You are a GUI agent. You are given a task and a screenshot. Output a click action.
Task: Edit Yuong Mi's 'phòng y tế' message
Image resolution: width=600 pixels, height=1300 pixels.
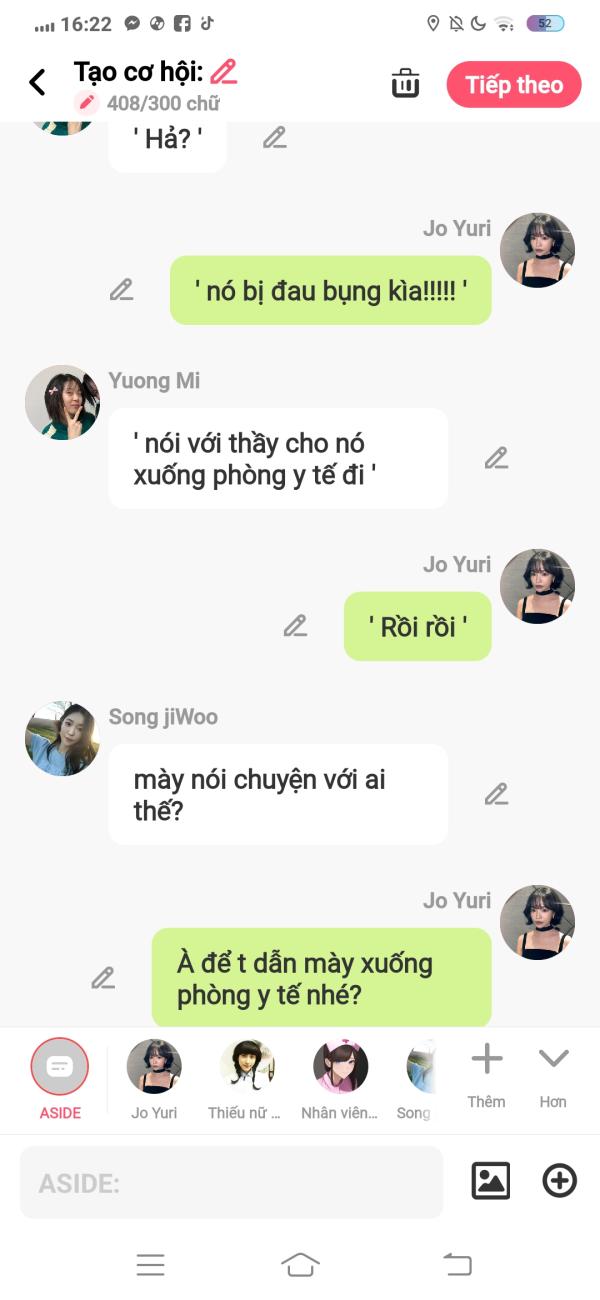tap(496, 458)
